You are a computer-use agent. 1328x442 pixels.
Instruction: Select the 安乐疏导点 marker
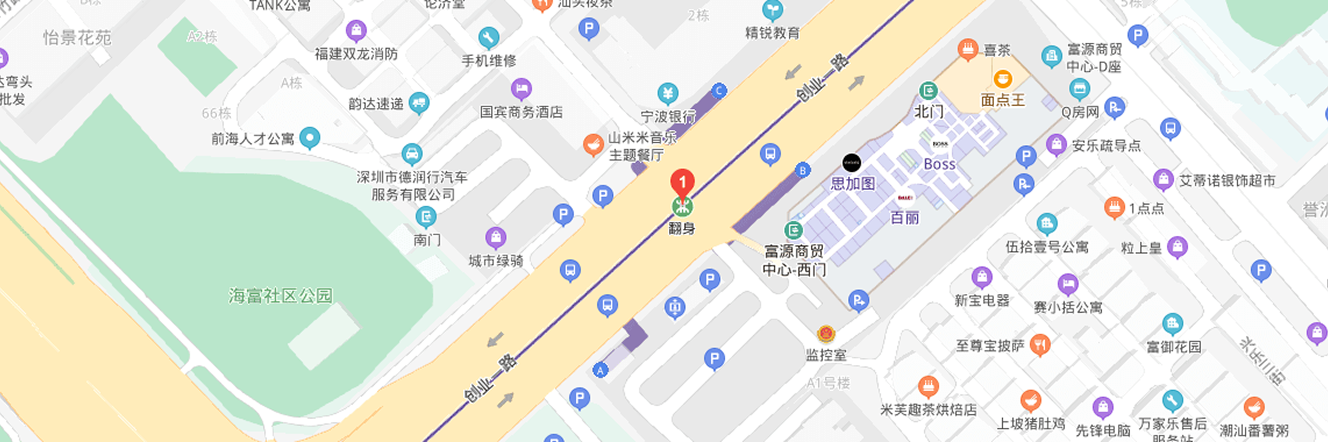(x=1056, y=145)
